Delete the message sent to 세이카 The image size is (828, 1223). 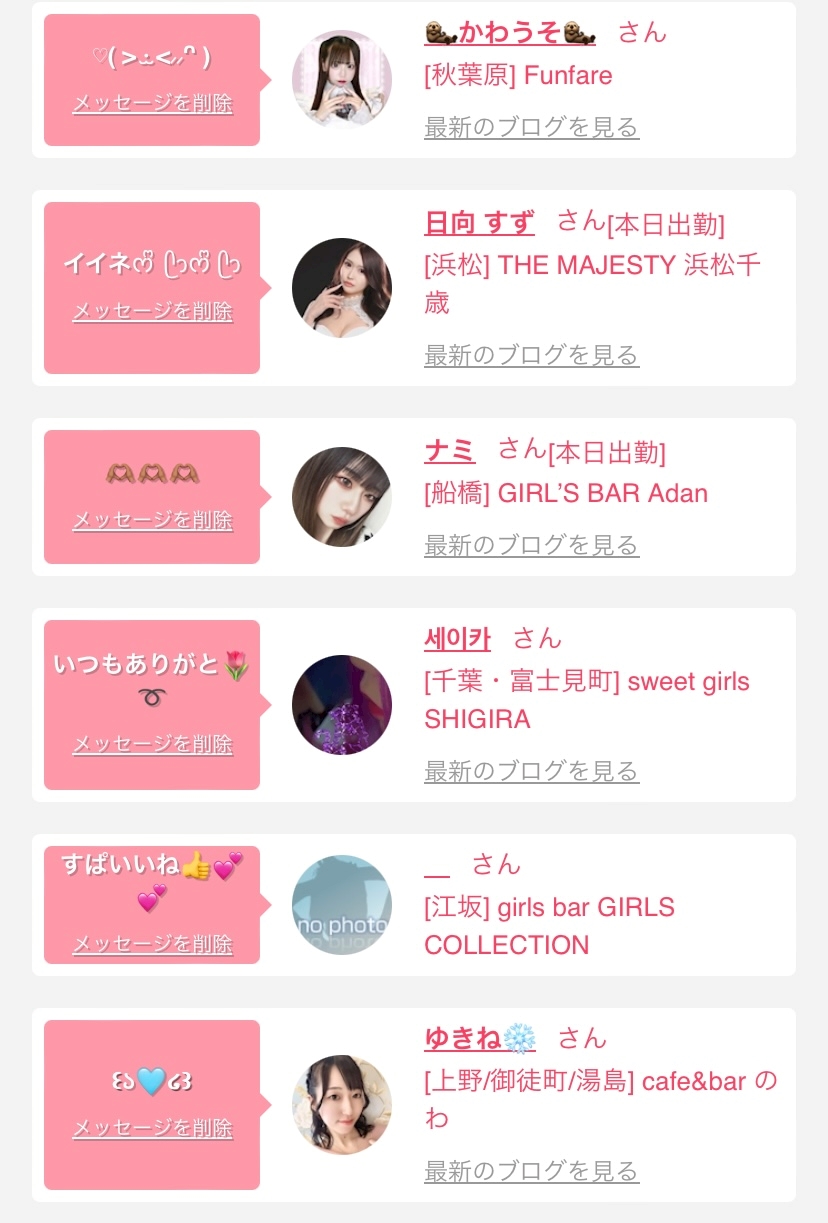(152, 744)
